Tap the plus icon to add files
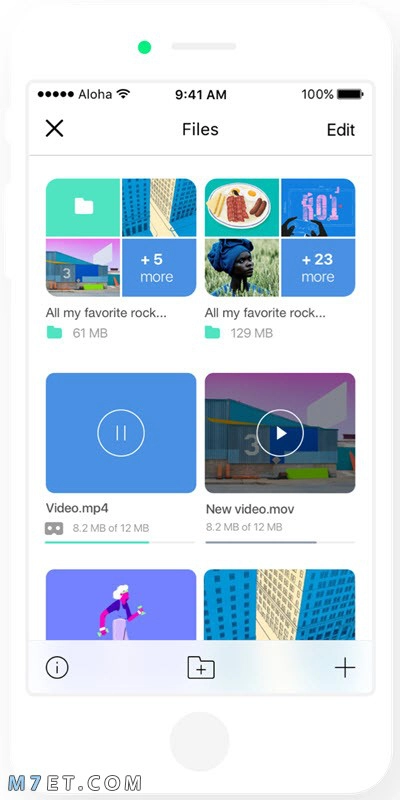Image resolution: width=400 pixels, height=800 pixels. click(345, 667)
